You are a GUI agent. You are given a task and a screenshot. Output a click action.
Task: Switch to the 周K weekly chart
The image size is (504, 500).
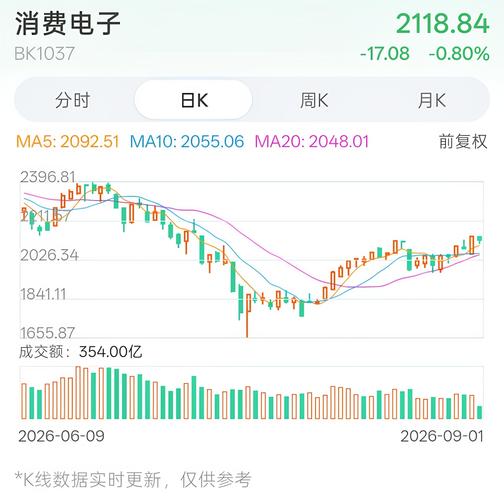point(314,100)
